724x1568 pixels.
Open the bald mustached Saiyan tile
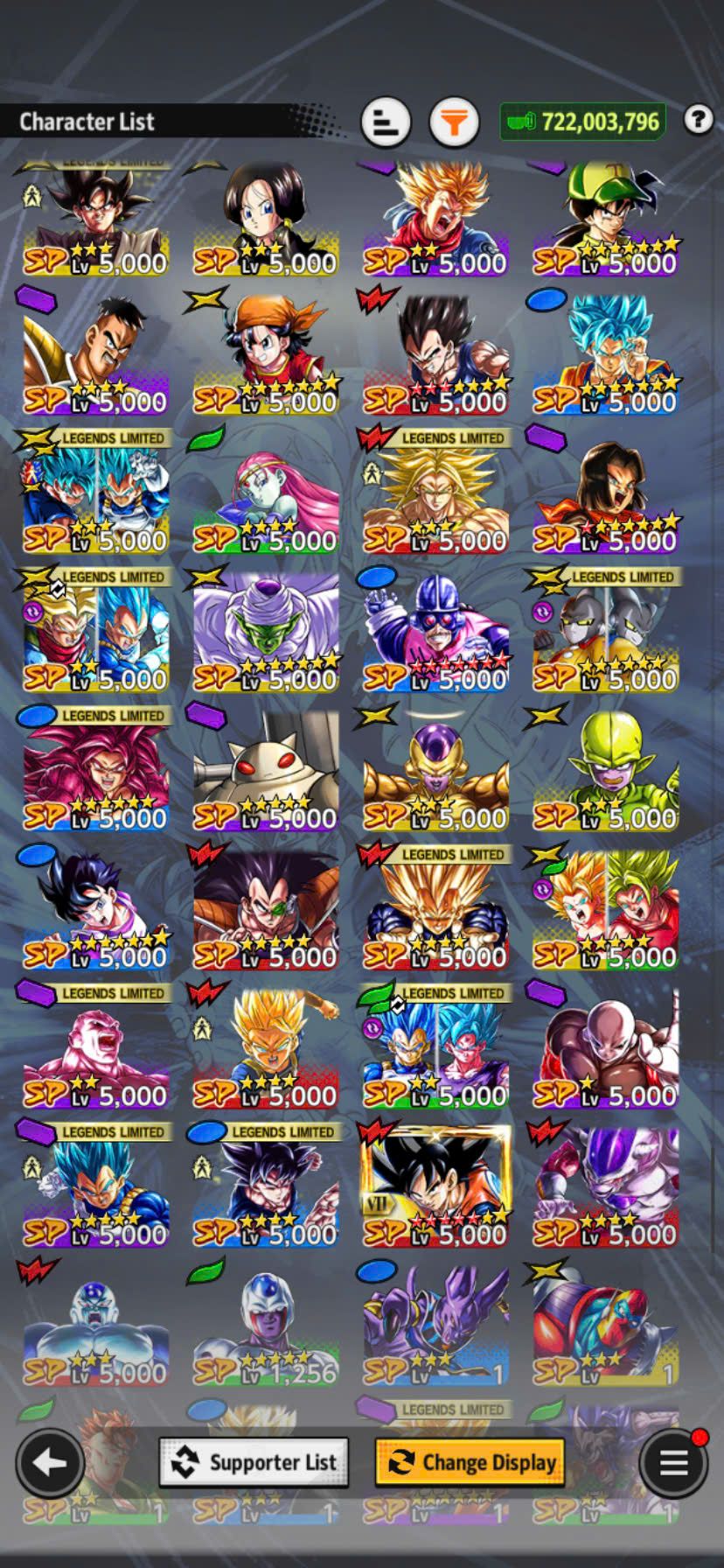point(96,356)
